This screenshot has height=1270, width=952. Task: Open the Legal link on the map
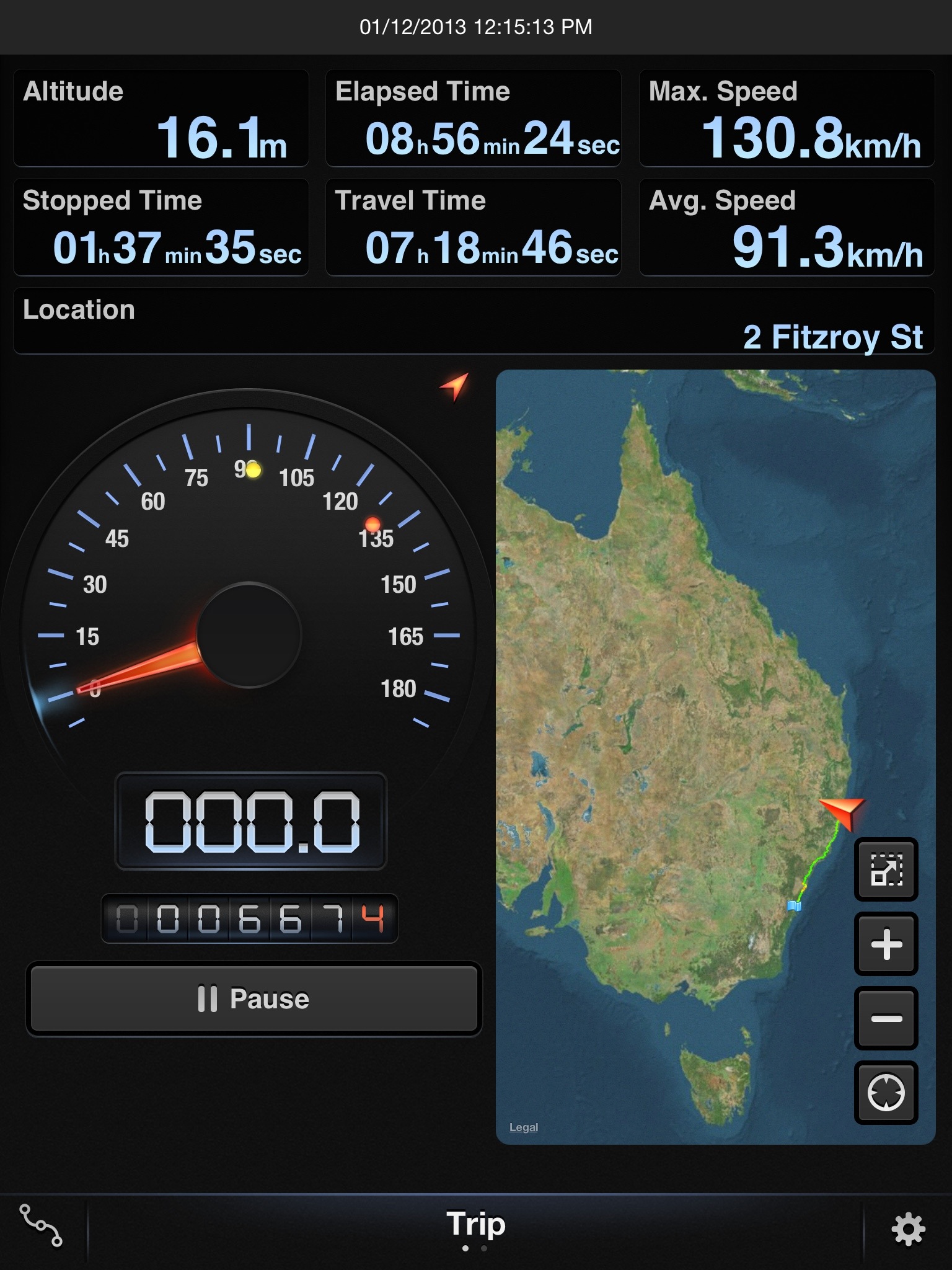(x=524, y=1127)
